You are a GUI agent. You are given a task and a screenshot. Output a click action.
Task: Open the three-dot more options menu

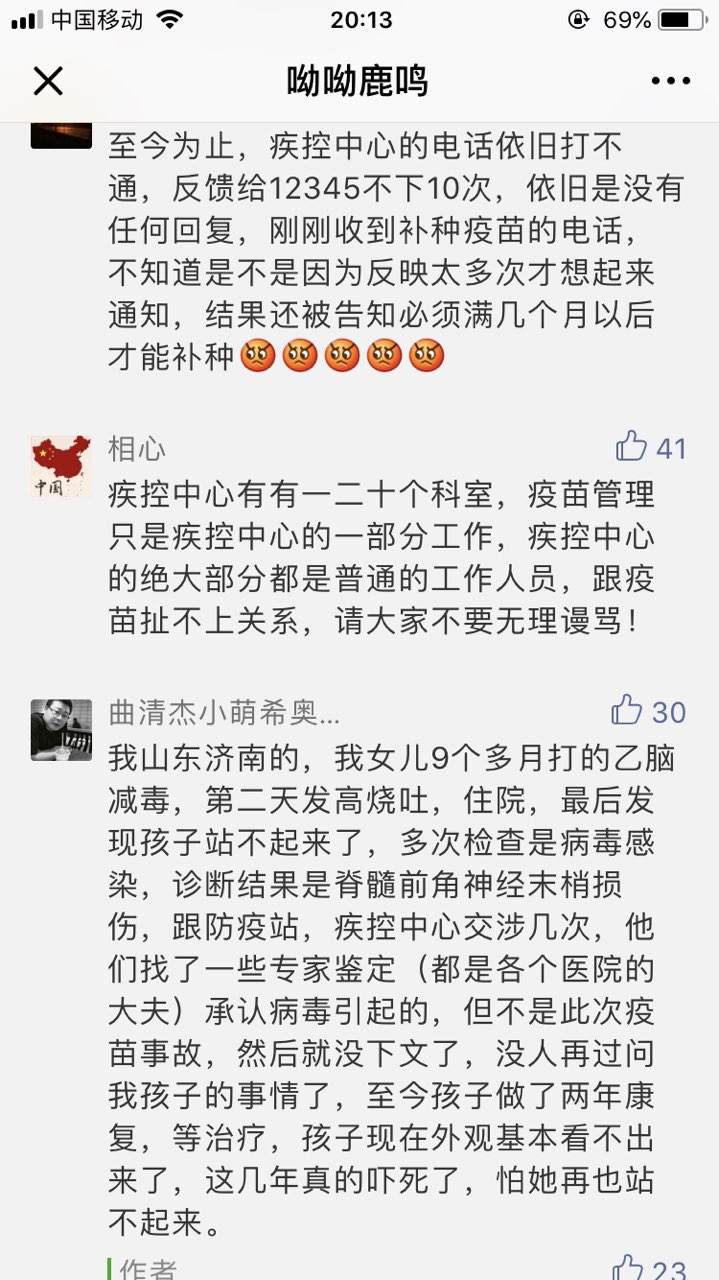670,81
